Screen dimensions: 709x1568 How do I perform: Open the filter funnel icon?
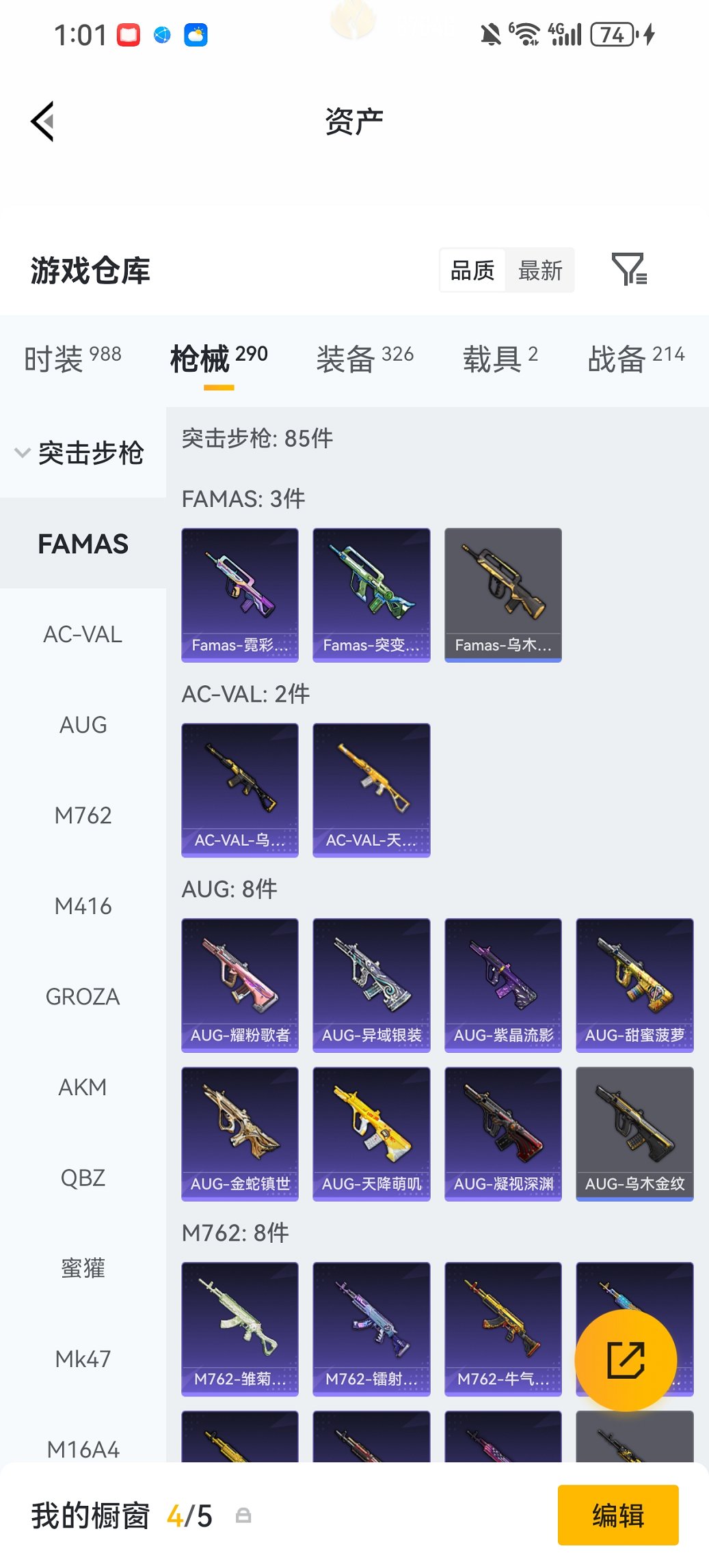tap(630, 269)
